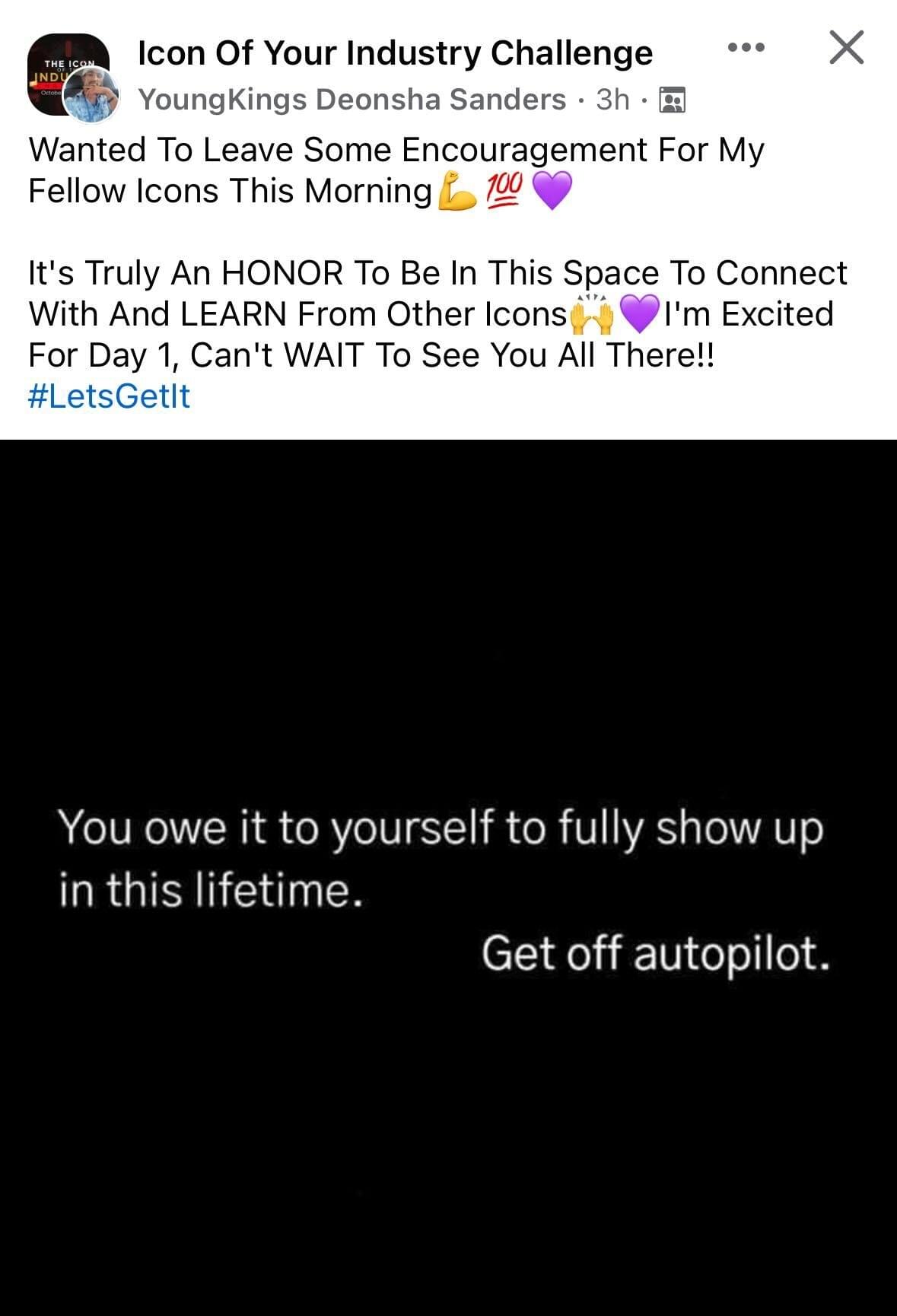The width and height of the screenshot is (897, 1316).
Task: Dismiss the post with the X
Action: 846,48
